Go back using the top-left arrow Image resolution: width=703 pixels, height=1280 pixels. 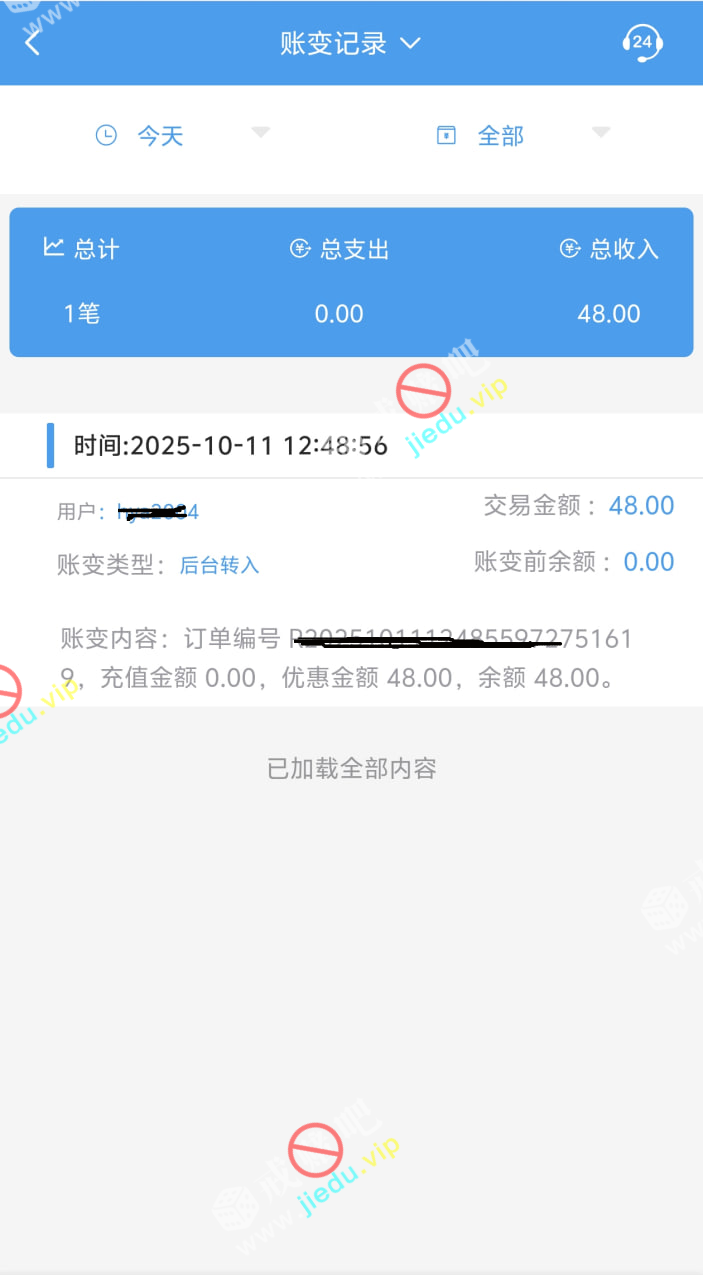point(33,43)
